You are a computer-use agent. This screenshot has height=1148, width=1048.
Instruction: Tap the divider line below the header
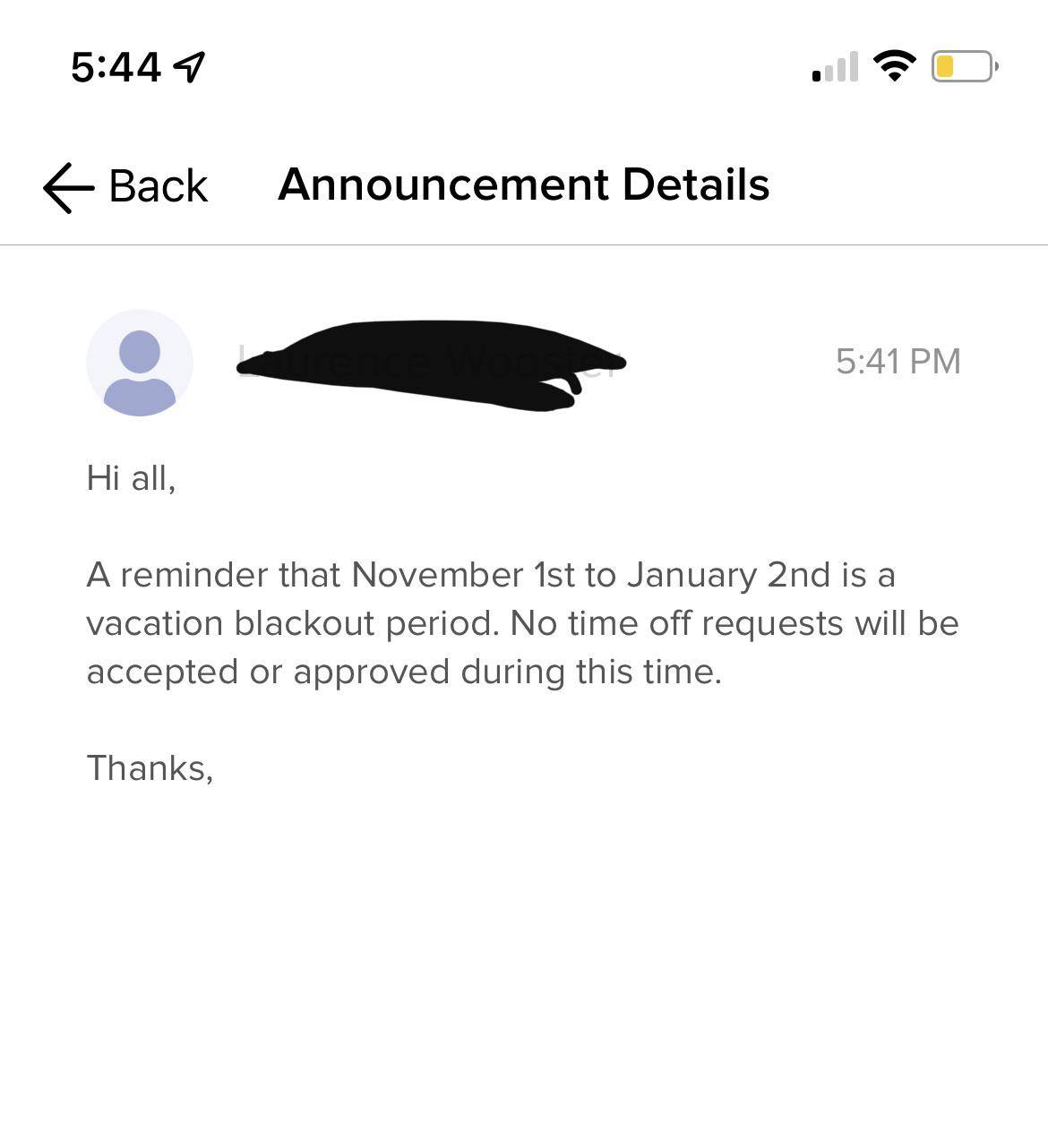pyautogui.click(x=524, y=244)
